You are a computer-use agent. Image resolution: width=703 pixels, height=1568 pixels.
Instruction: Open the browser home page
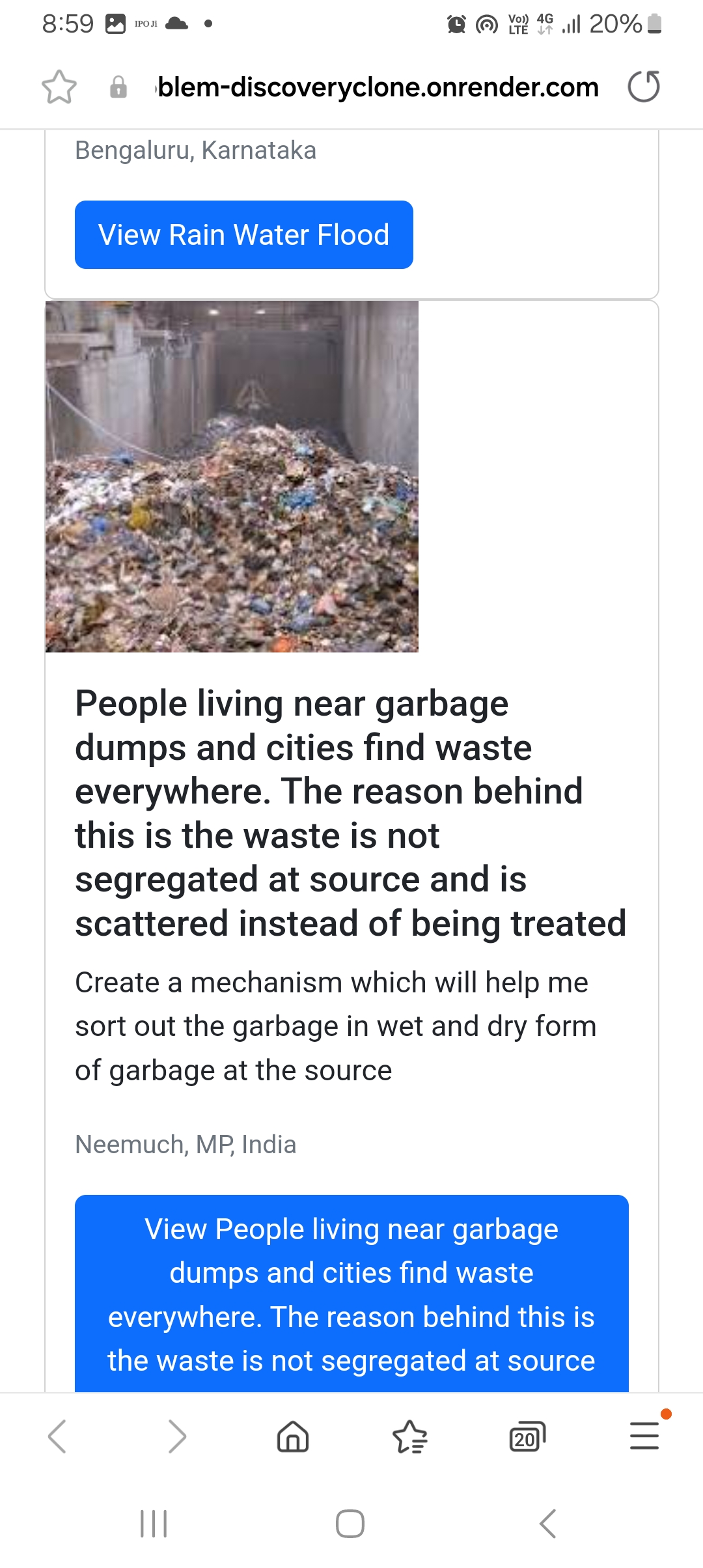pos(293,1436)
